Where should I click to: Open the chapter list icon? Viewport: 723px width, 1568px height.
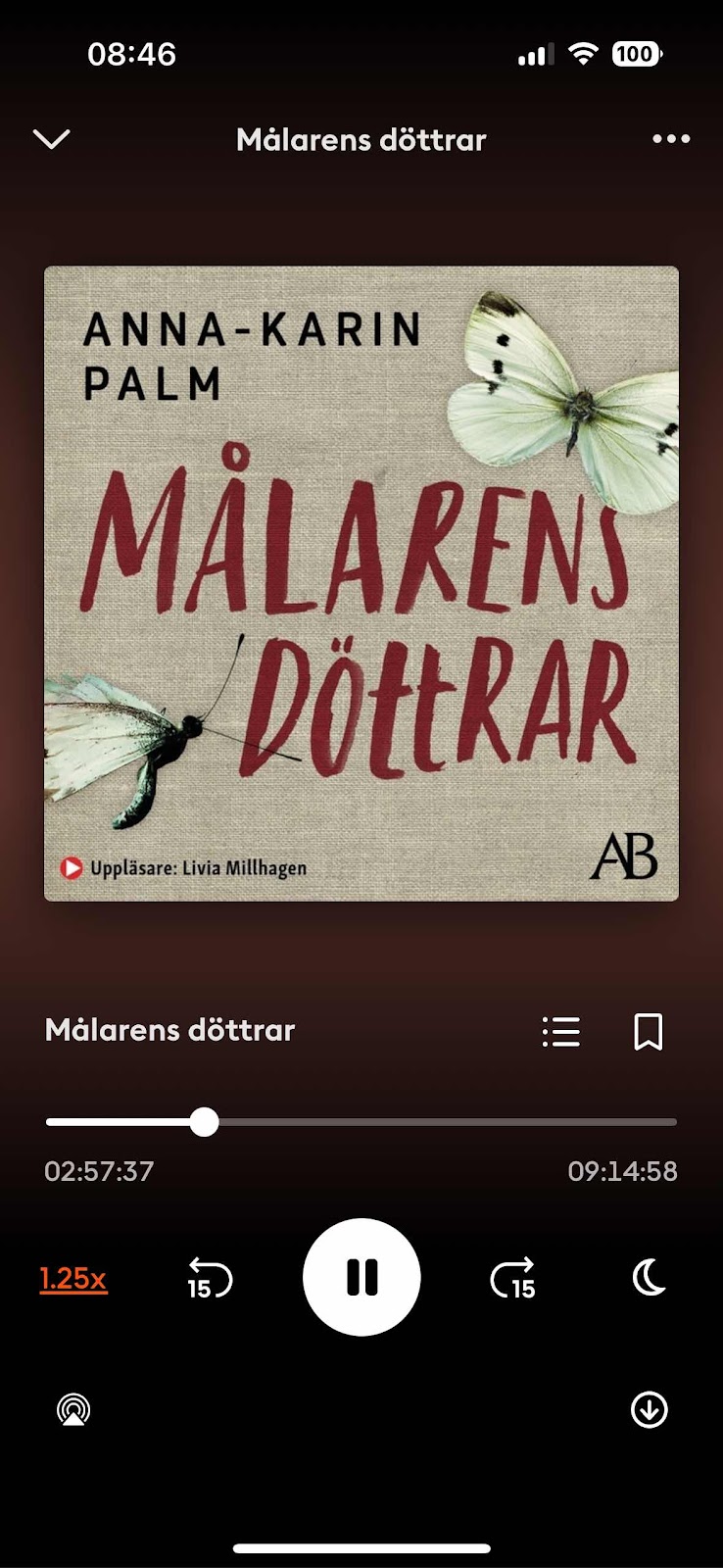point(561,1032)
